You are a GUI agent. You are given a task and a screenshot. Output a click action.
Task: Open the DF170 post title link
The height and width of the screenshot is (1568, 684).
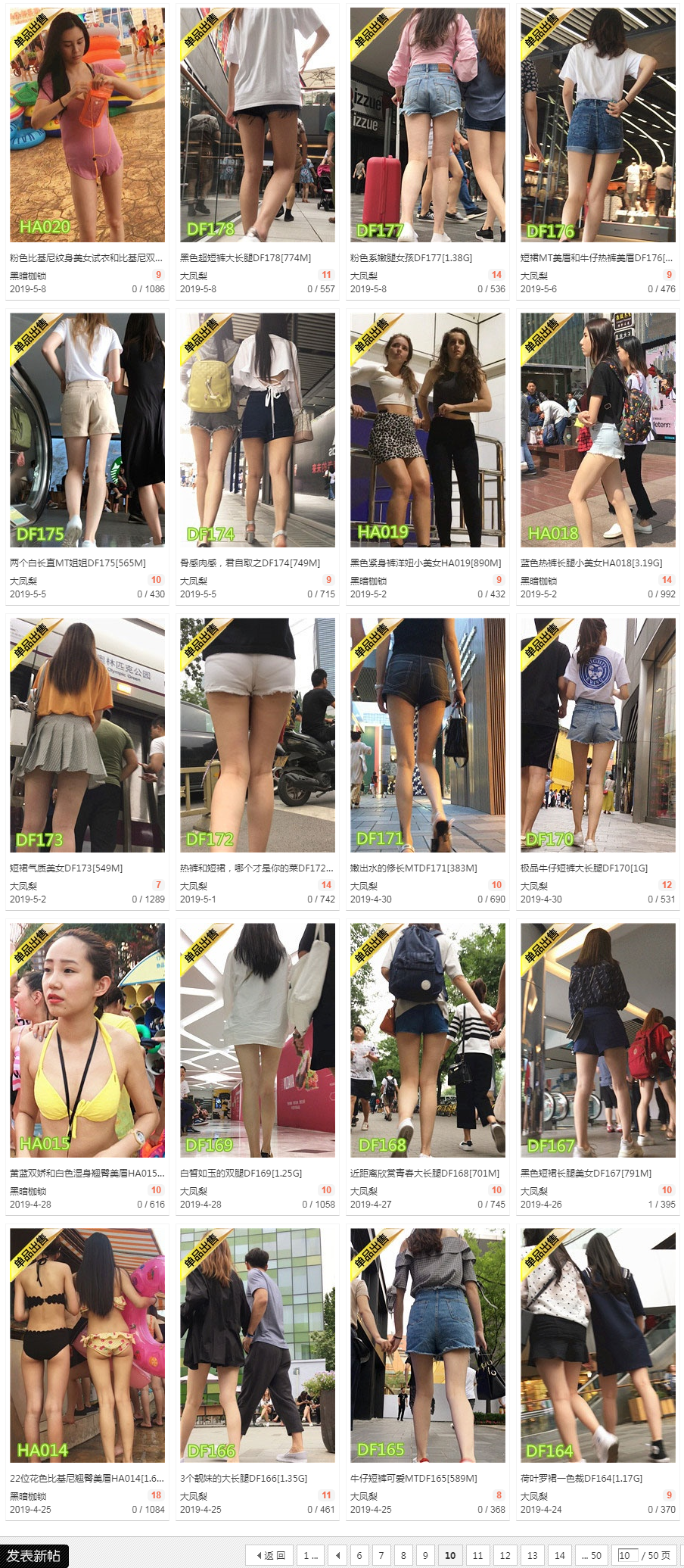tap(583, 868)
